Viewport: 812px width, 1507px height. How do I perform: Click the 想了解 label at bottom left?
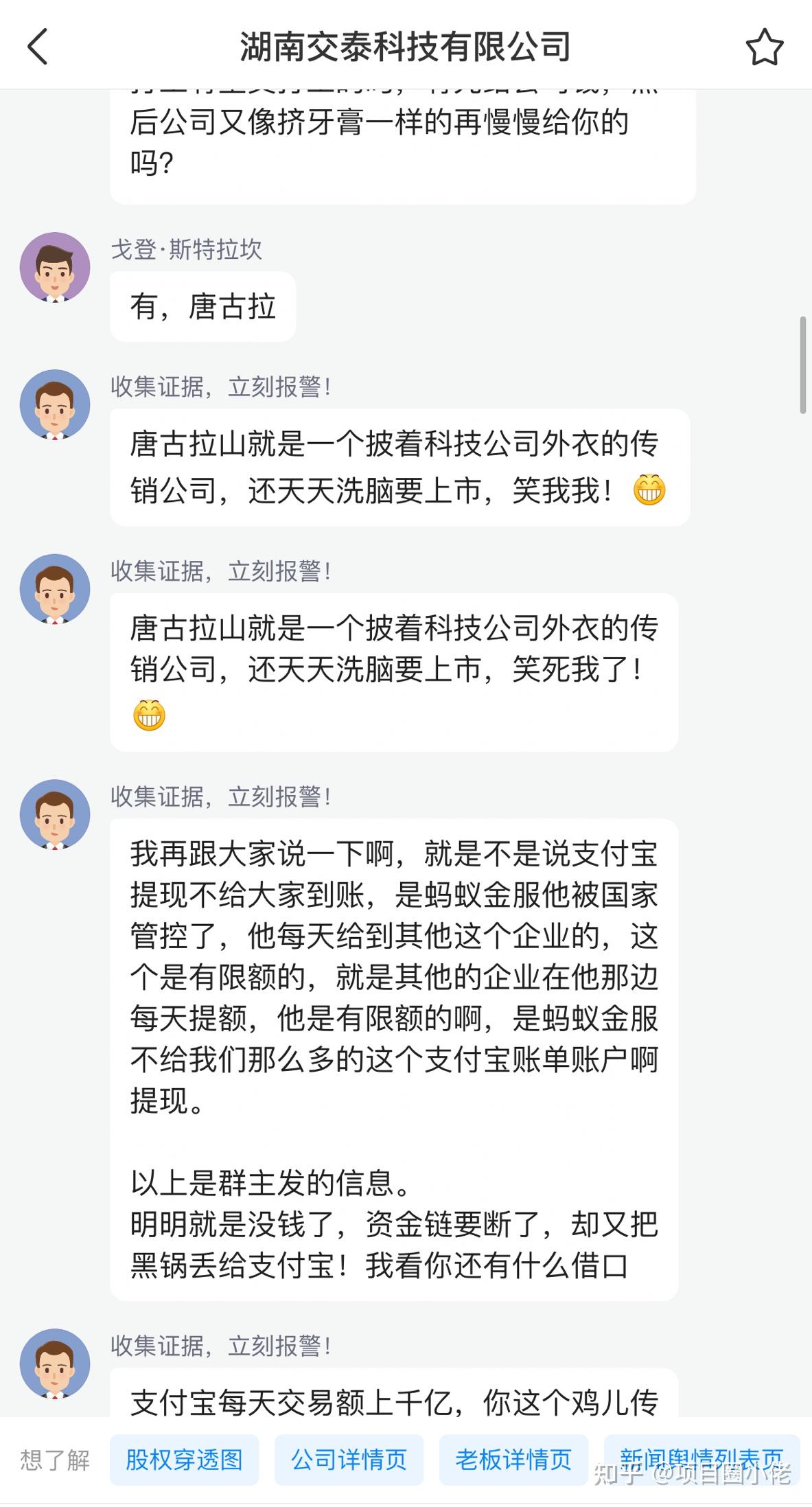pyautogui.click(x=54, y=1460)
